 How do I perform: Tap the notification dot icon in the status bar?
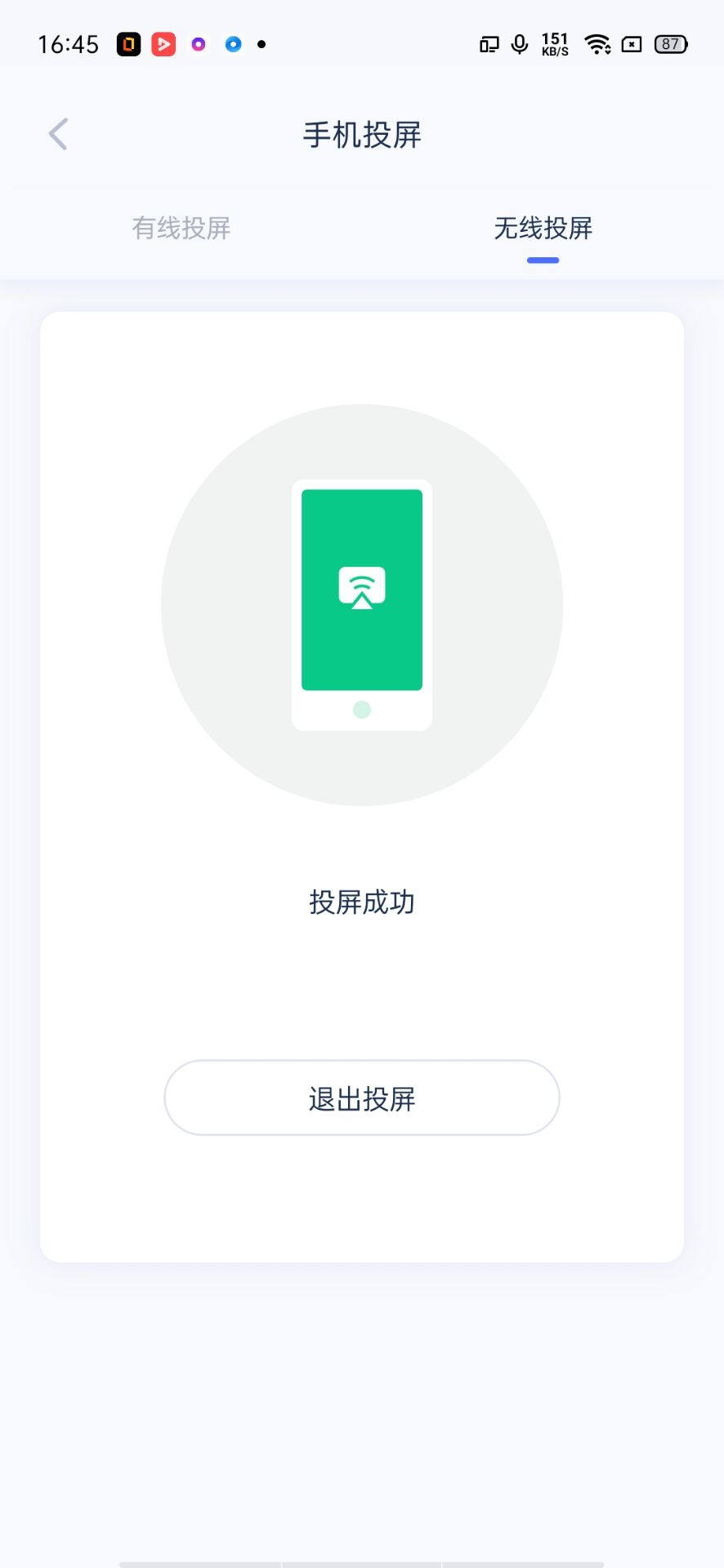coord(261,44)
